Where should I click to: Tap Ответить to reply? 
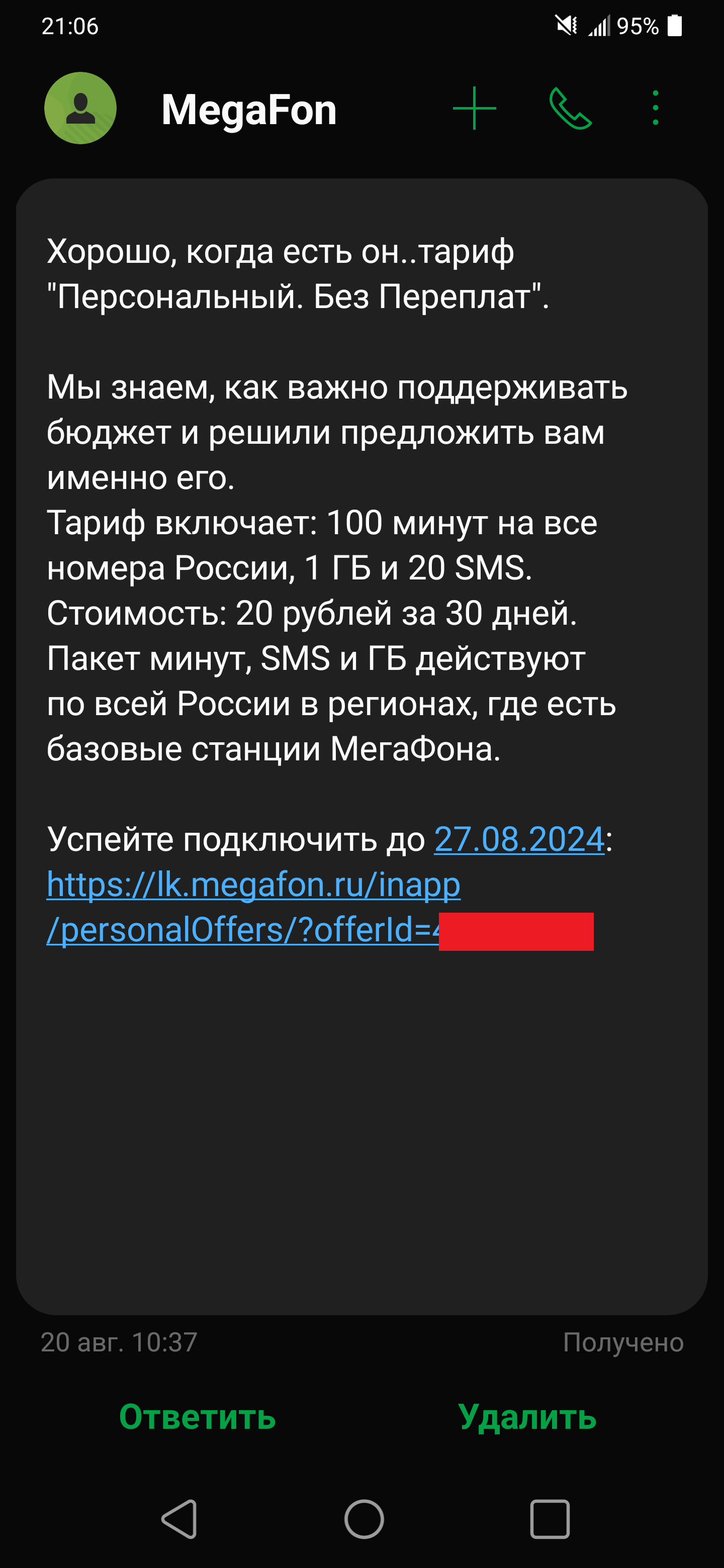click(x=197, y=1416)
